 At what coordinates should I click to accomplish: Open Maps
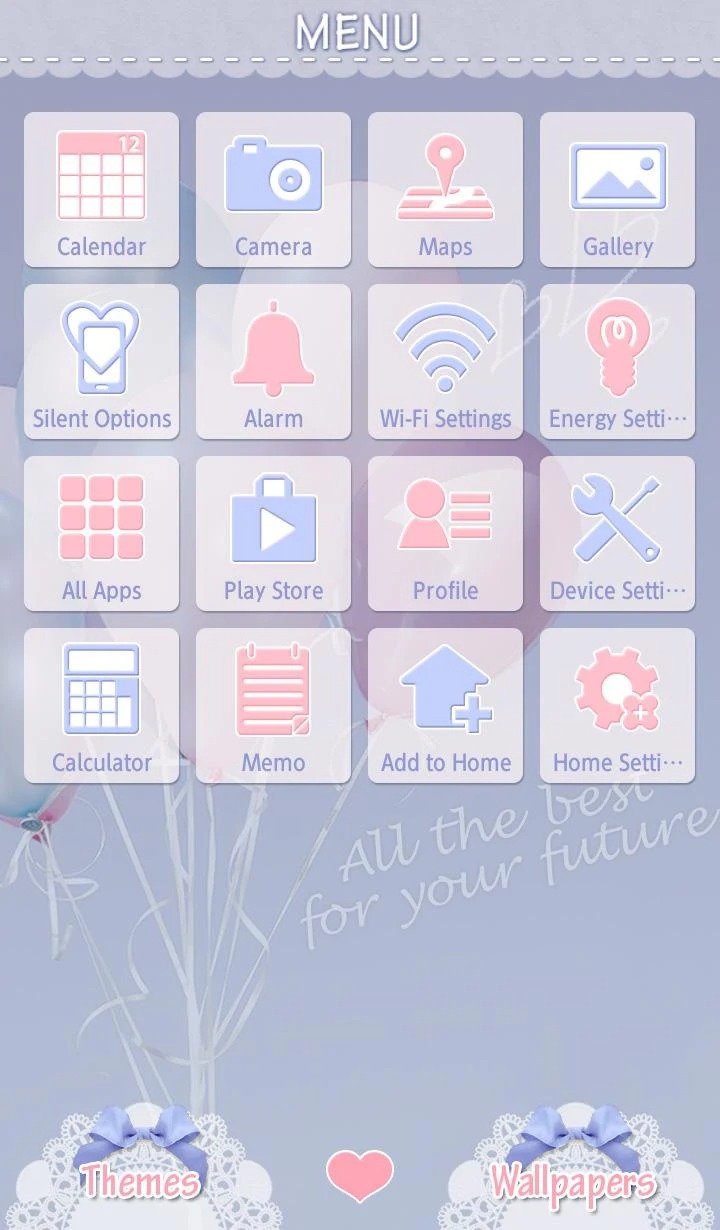click(x=445, y=190)
